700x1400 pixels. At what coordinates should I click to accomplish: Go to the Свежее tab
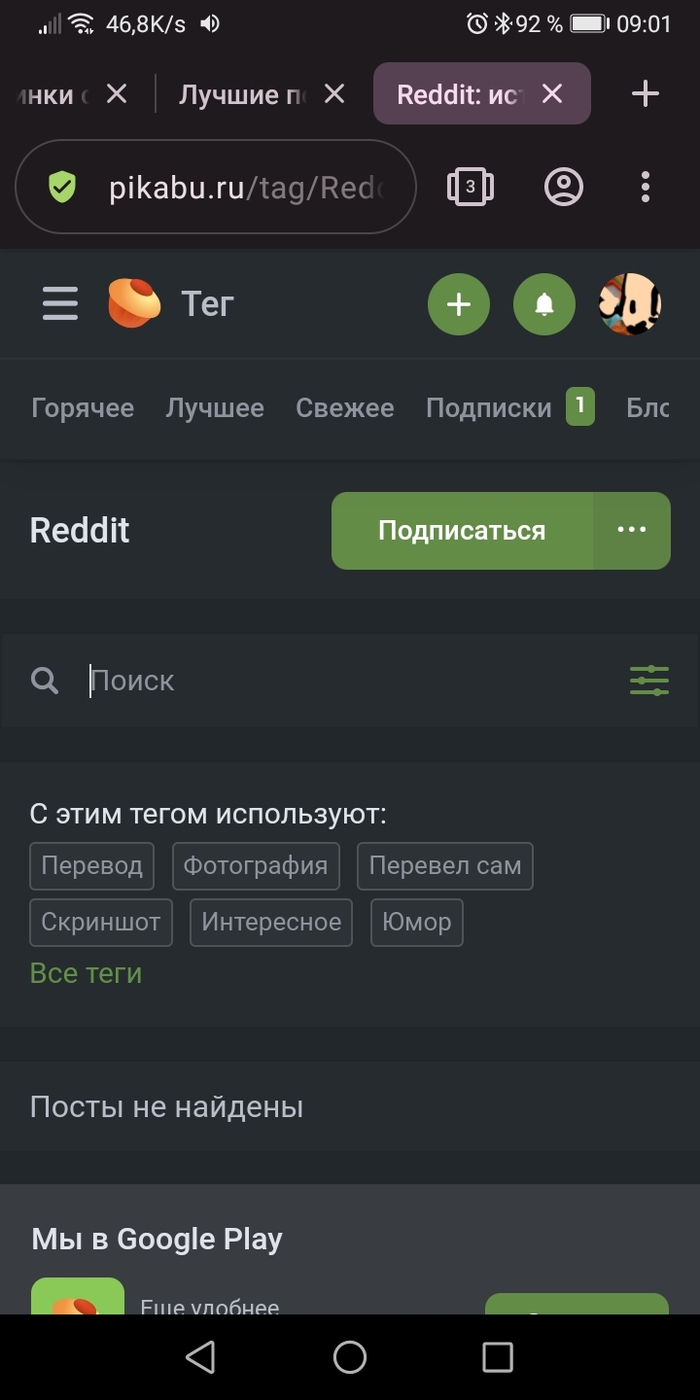click(x=345, y=408)
